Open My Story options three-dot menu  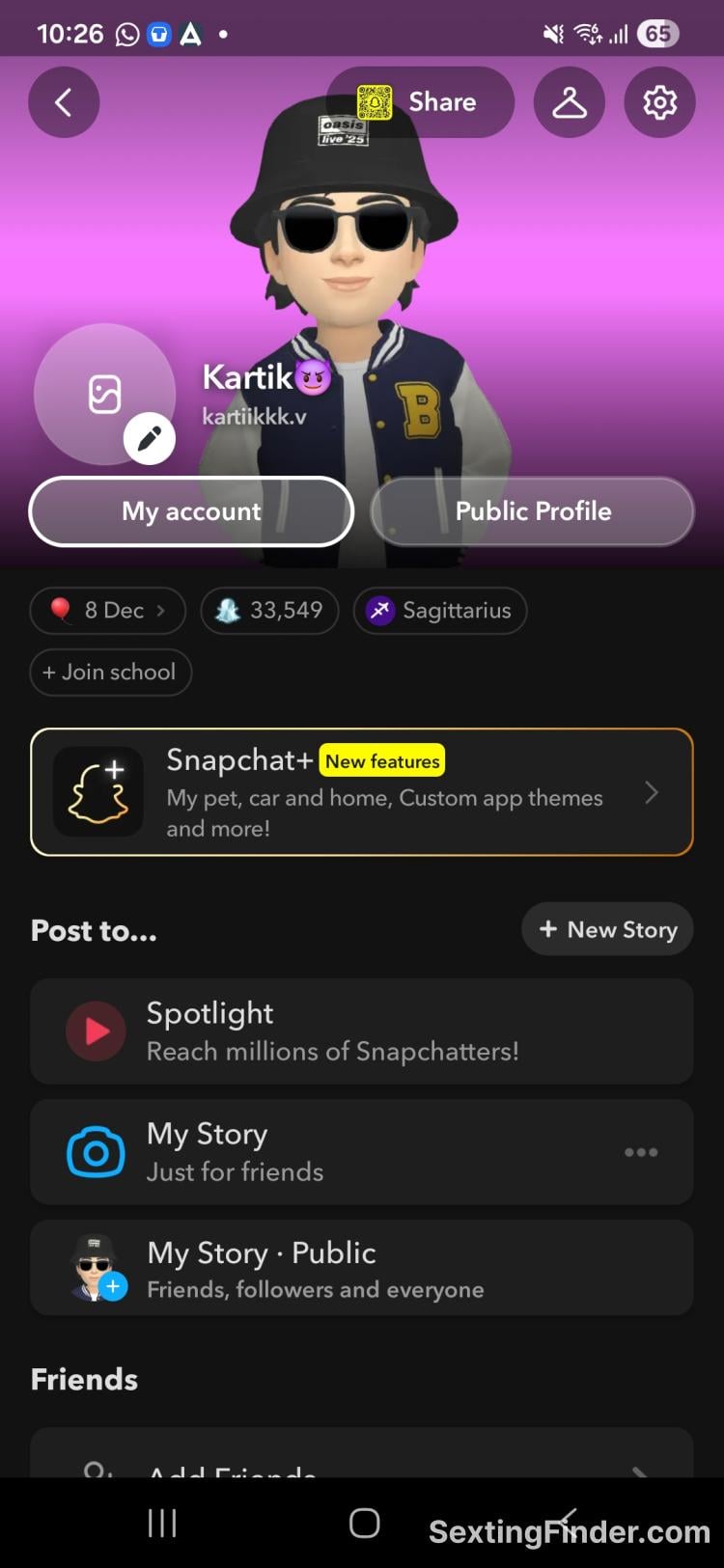[641, 1152]
